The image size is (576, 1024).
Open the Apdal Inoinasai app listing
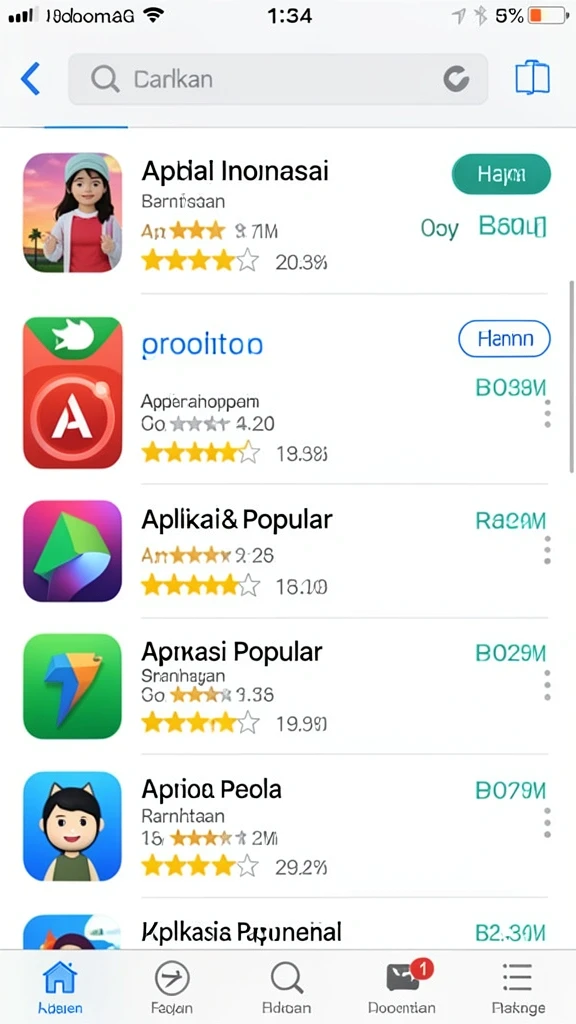click(285, 212)
